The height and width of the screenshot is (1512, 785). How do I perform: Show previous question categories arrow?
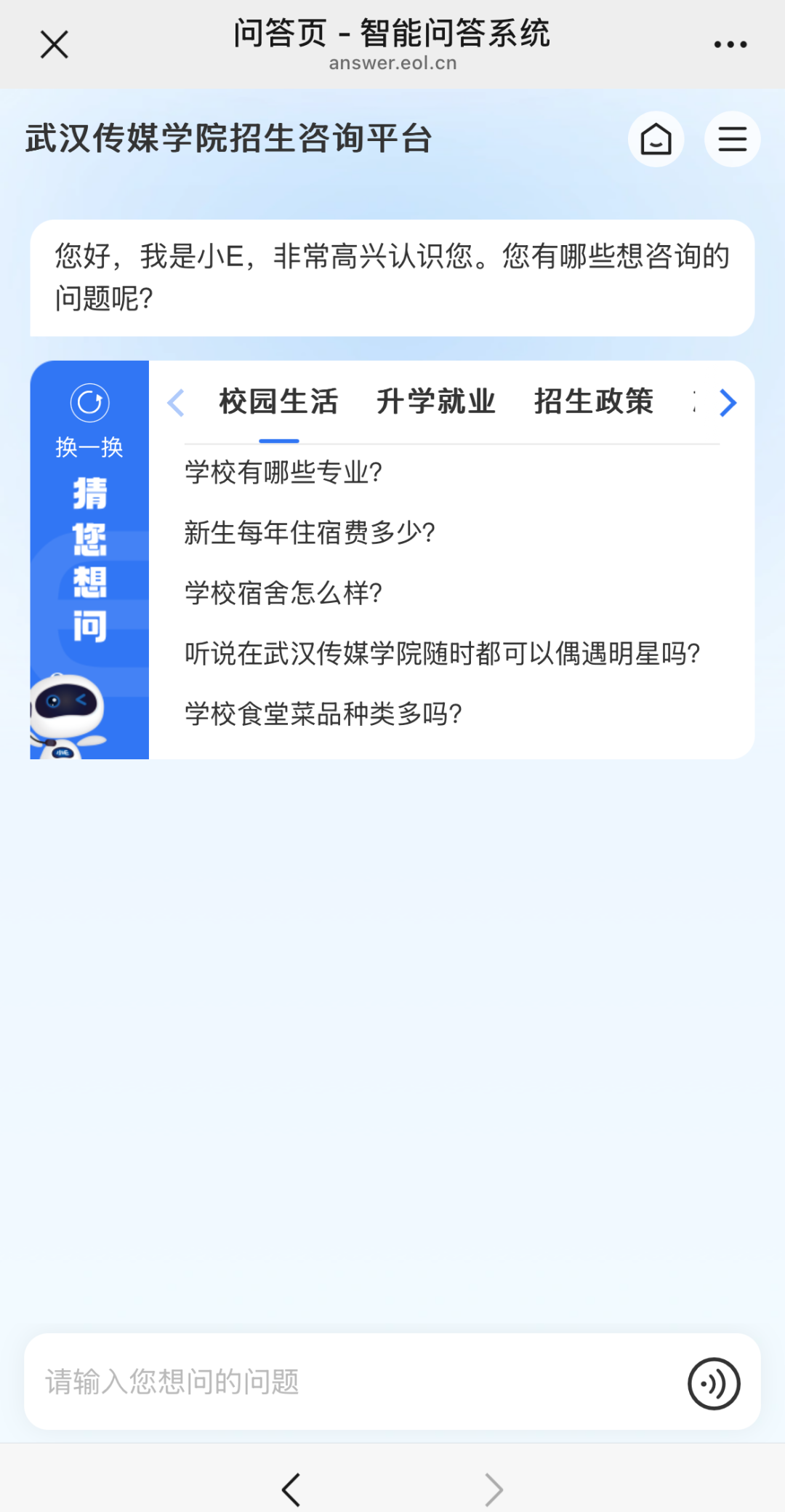[176, 402]
